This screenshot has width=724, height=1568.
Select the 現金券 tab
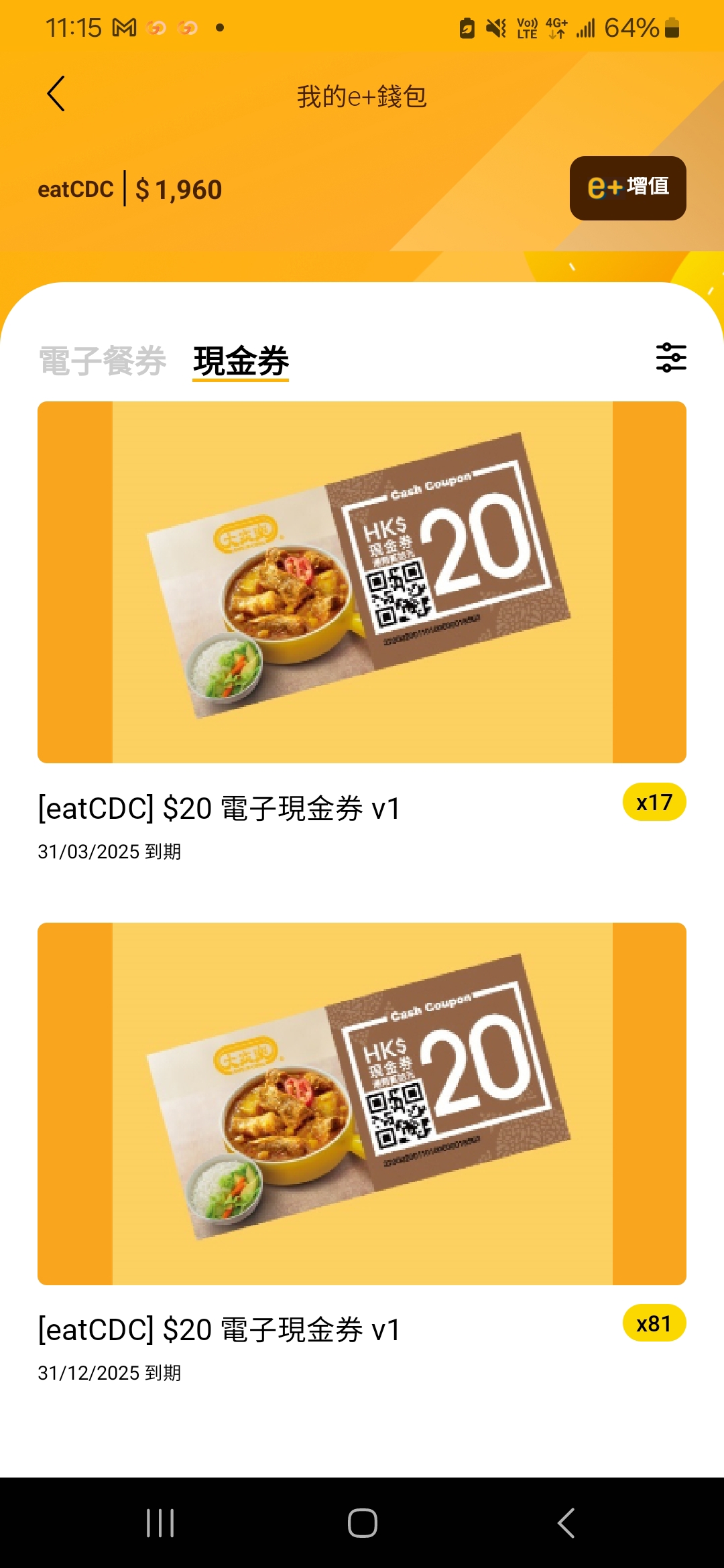click(x=241, y=362)
